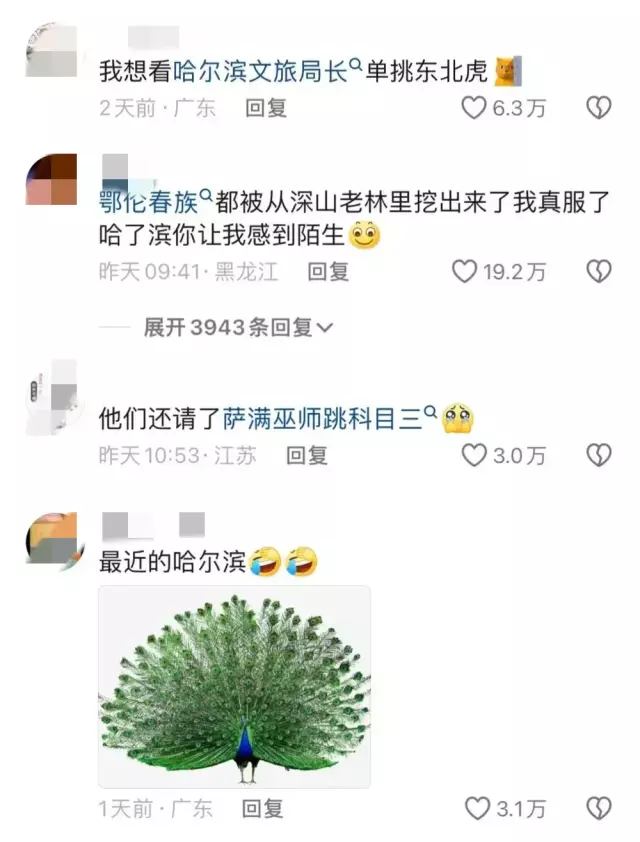Like the peacock comment with 3.1万 likes
The width and height of the screenshot is (640, 842).
pos(476,808)
